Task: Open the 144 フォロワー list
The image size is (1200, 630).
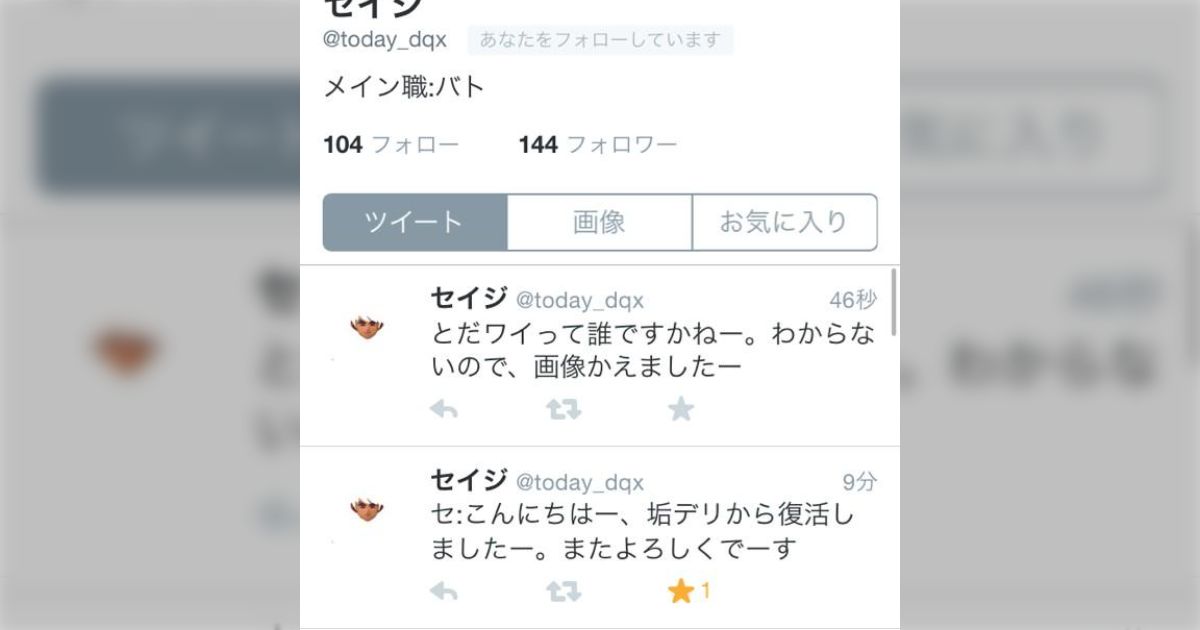Action: coord(597,145)
